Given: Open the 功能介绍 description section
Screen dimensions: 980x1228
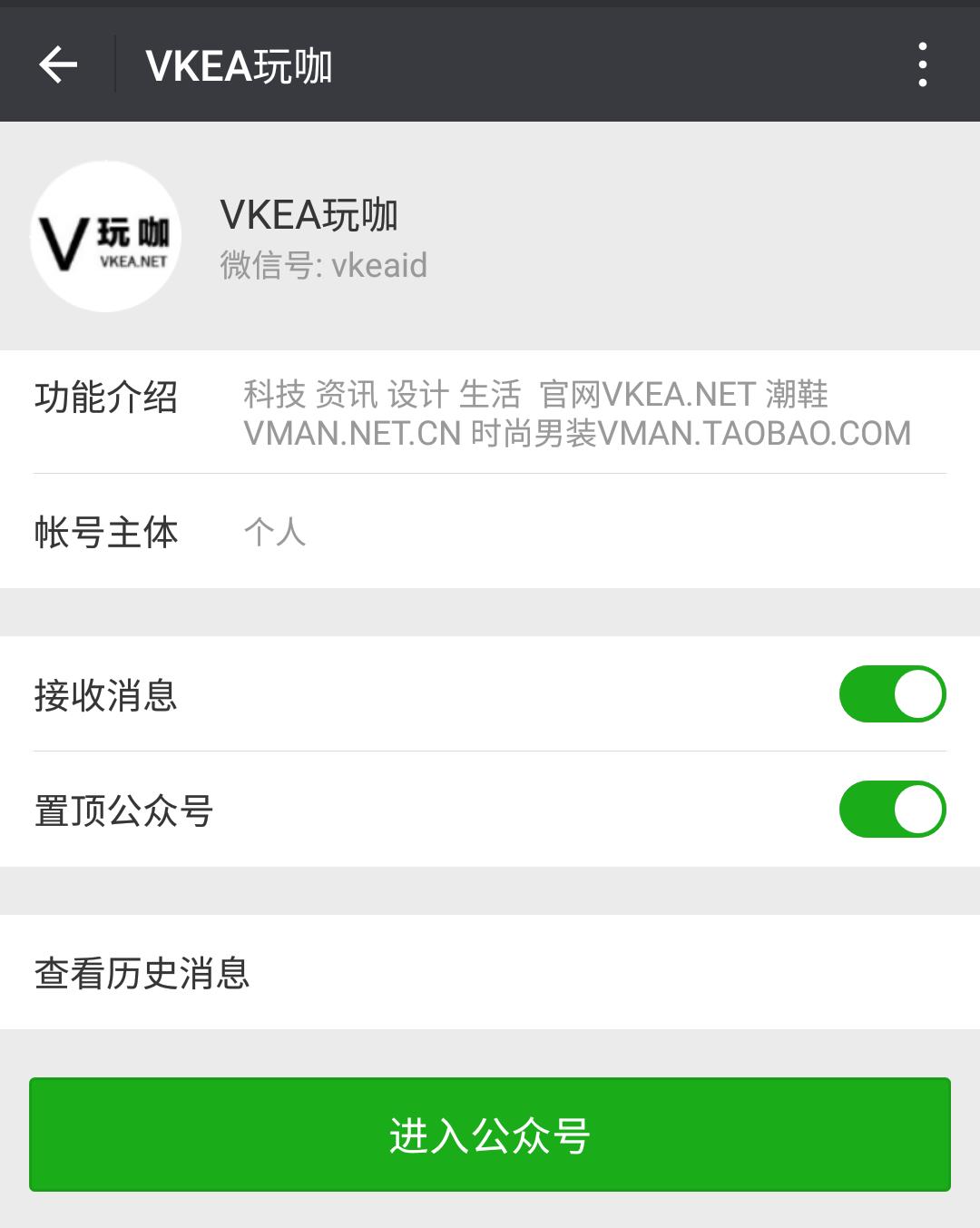Looking at the screenshot, I should [x=490, y=414].
